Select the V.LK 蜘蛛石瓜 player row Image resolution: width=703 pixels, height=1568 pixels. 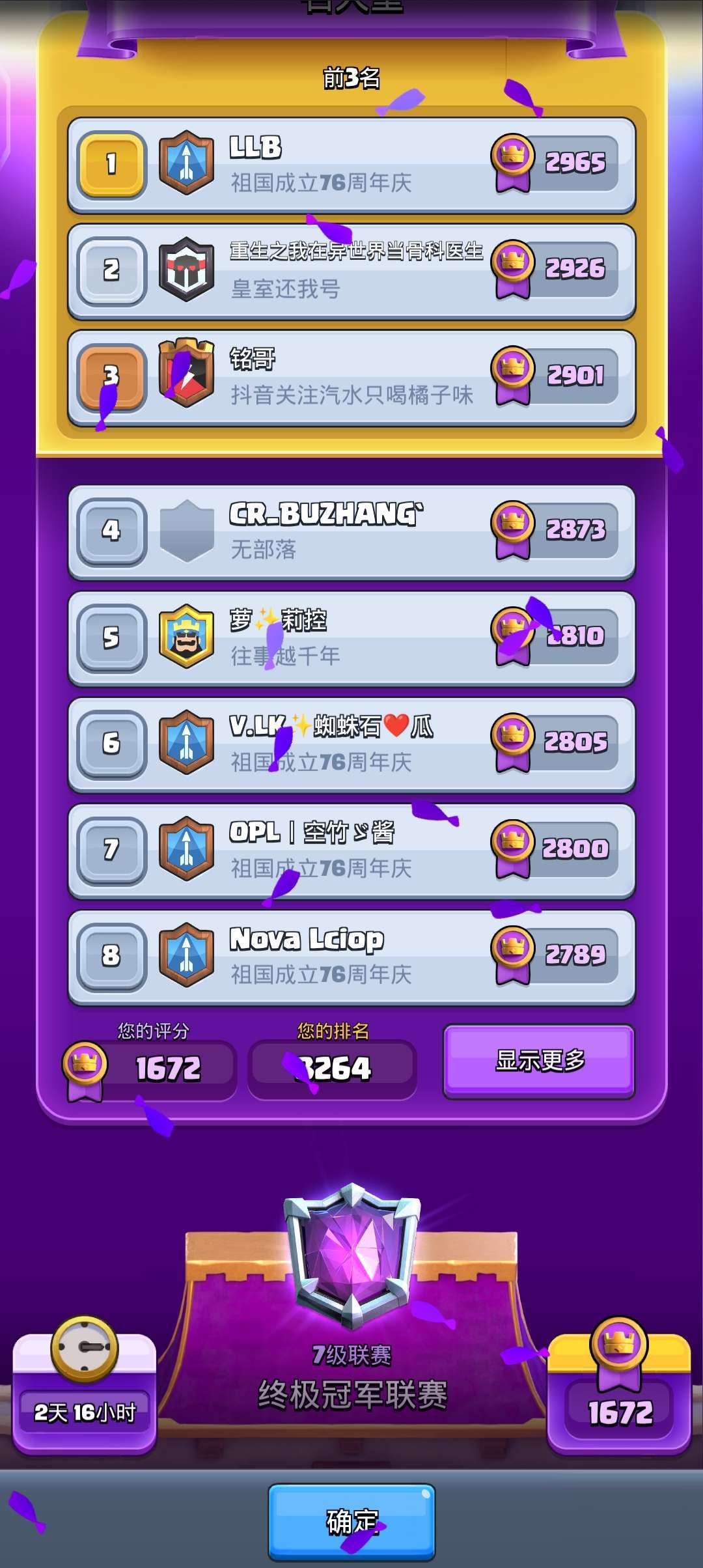pos(351,744)
